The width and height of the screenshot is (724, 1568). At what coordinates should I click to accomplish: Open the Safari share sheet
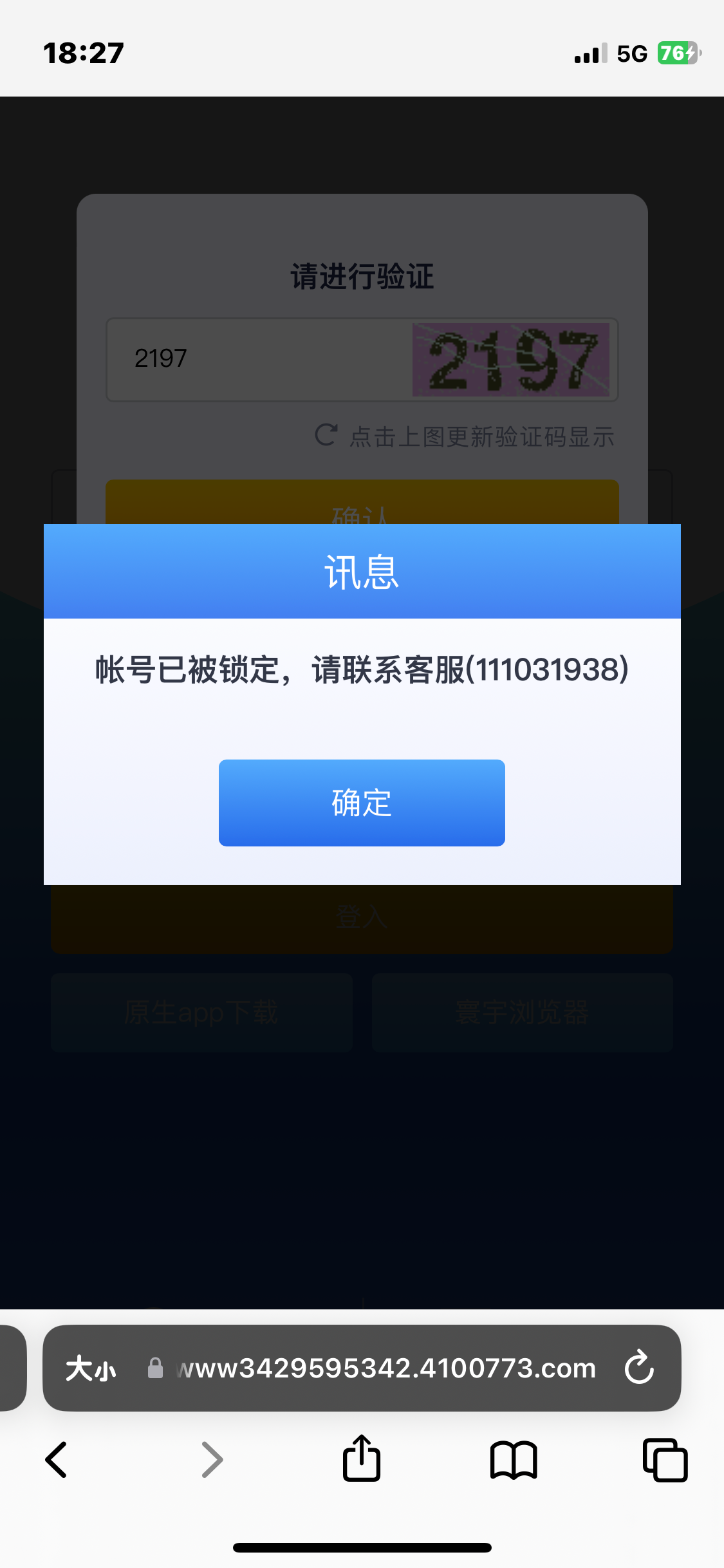pyautogui.click(x=362, y=1458)
